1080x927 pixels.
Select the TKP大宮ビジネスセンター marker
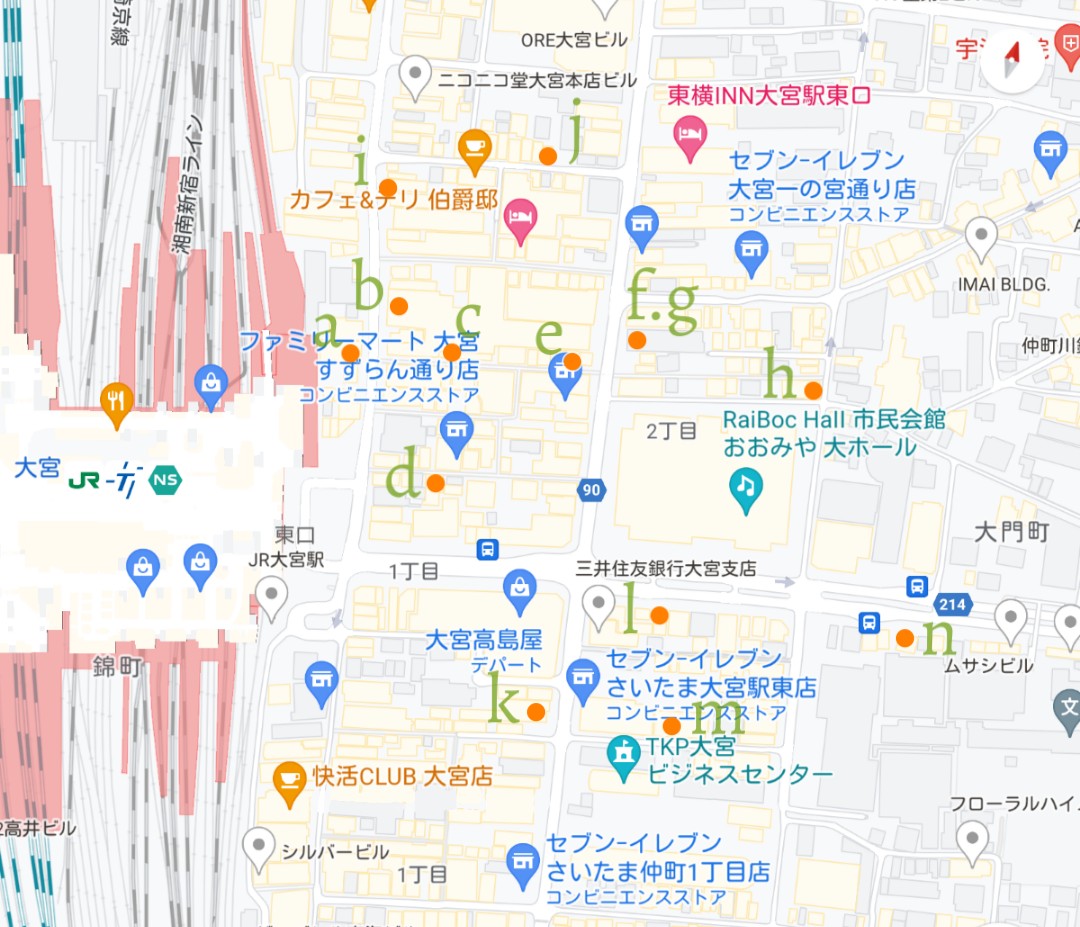click(624, 759)
